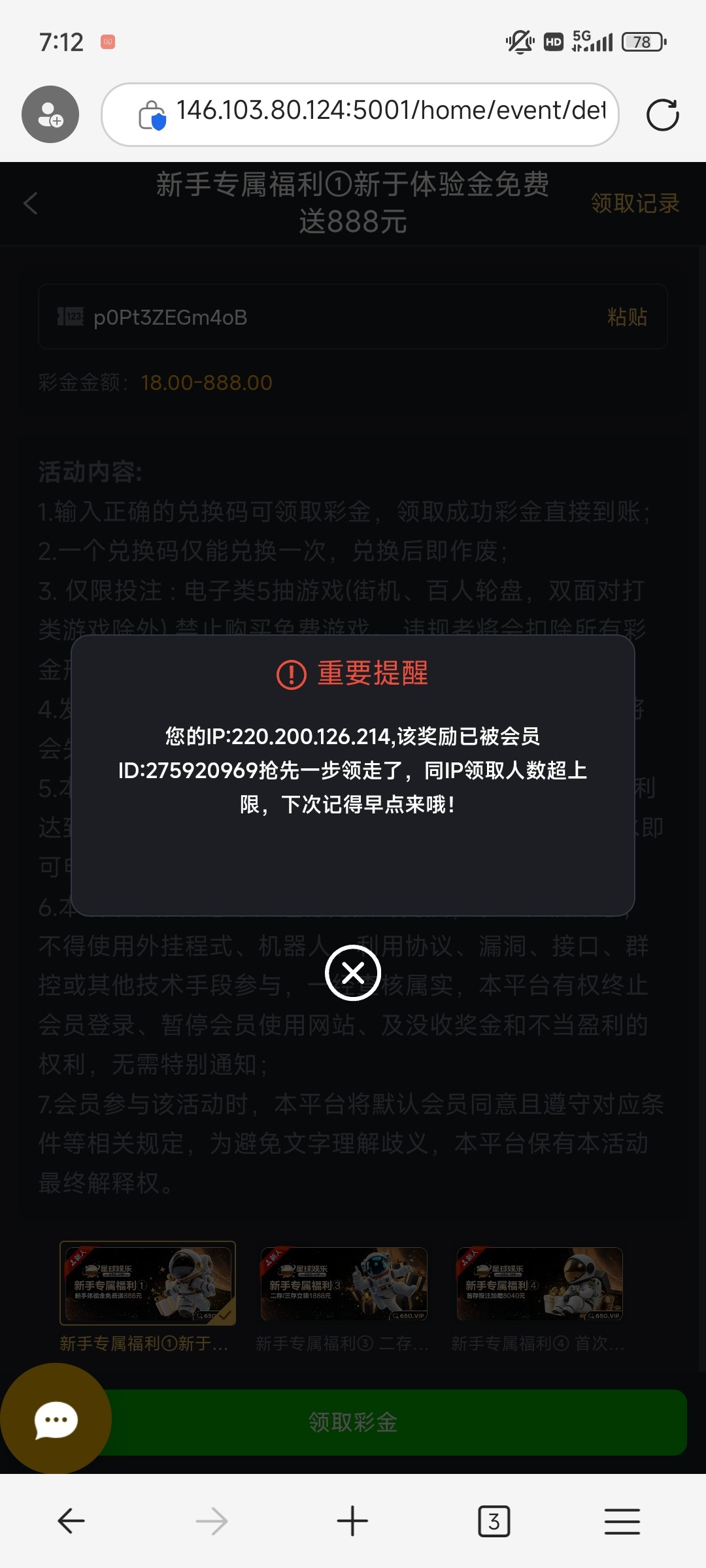Tap the 领取彩金 claim button
The image size is (706, 1568).
coord(392,1422)
